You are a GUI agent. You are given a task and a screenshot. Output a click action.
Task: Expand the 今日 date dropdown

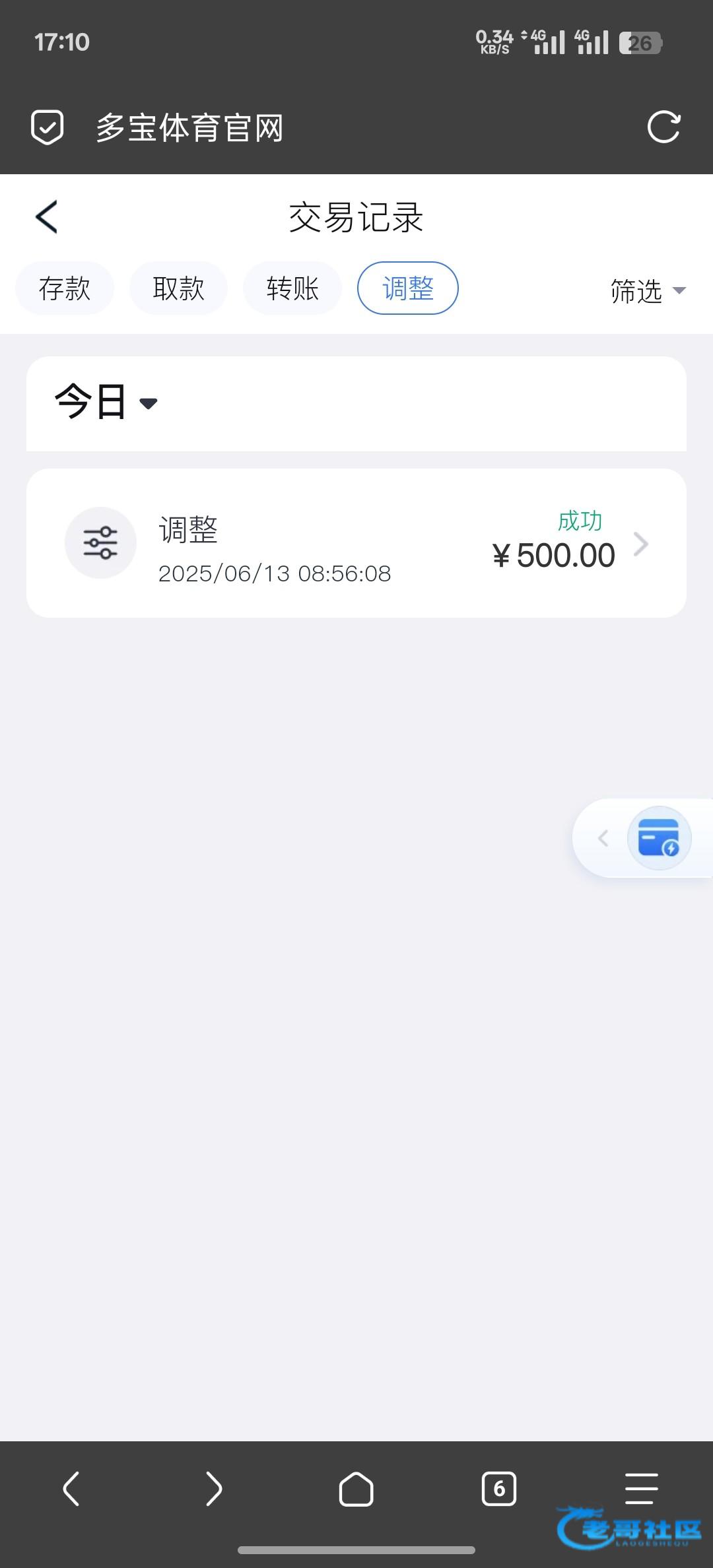coord(106,401)
